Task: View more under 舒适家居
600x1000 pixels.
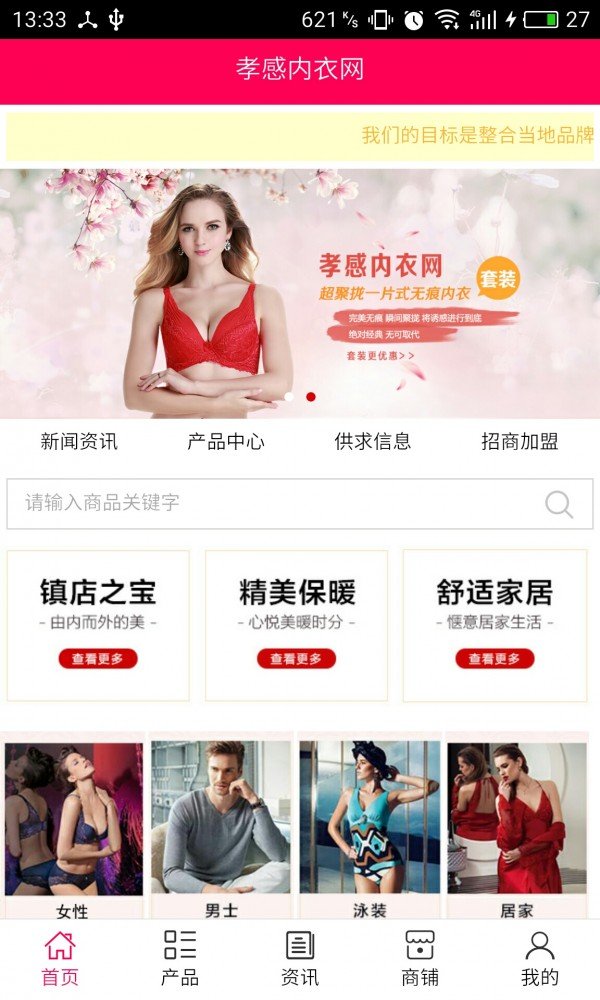Action: [495, 659]
